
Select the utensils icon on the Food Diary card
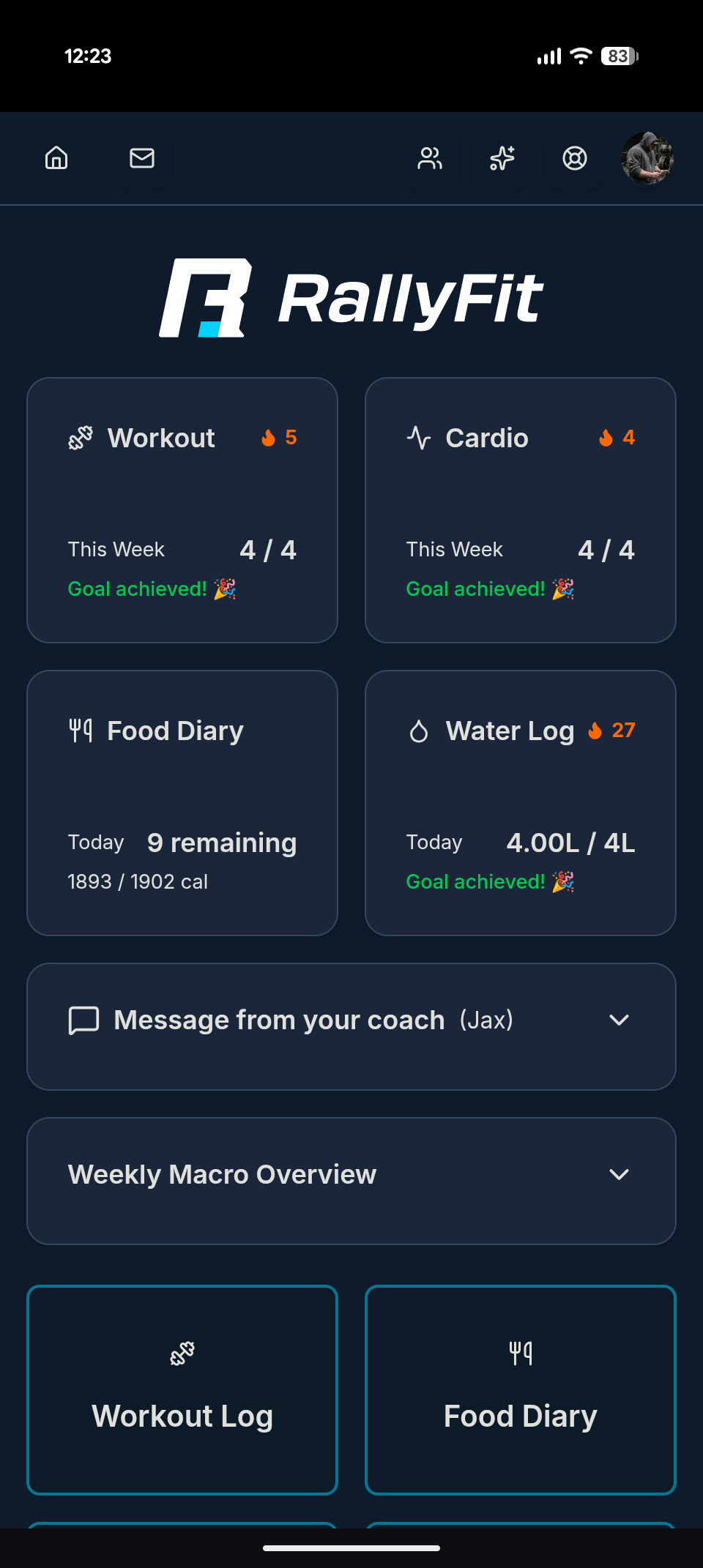click(x=81, y=730)
